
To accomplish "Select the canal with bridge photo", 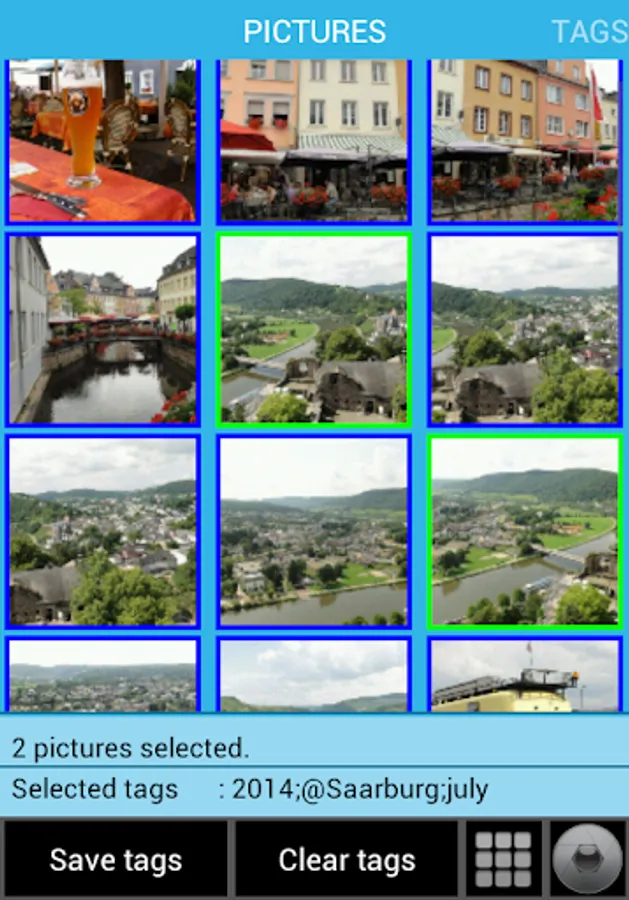I will [103, 330].
